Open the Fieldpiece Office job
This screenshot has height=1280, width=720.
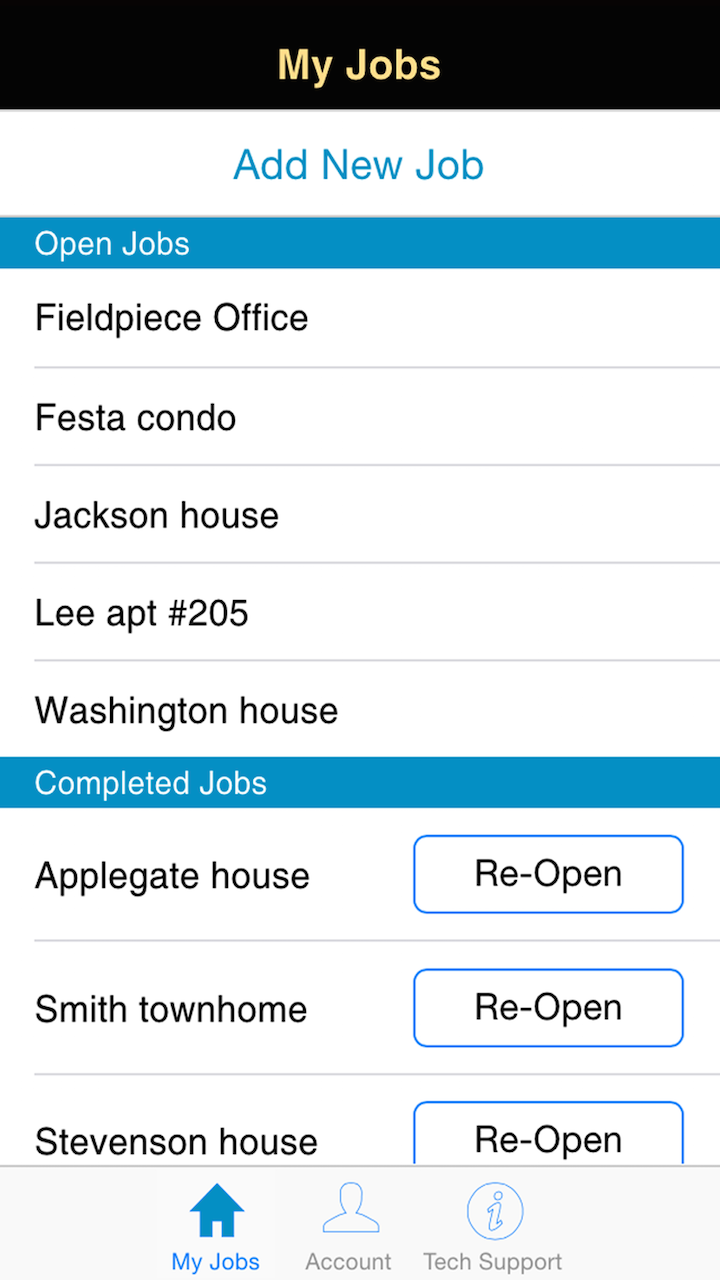coord(171,317)
